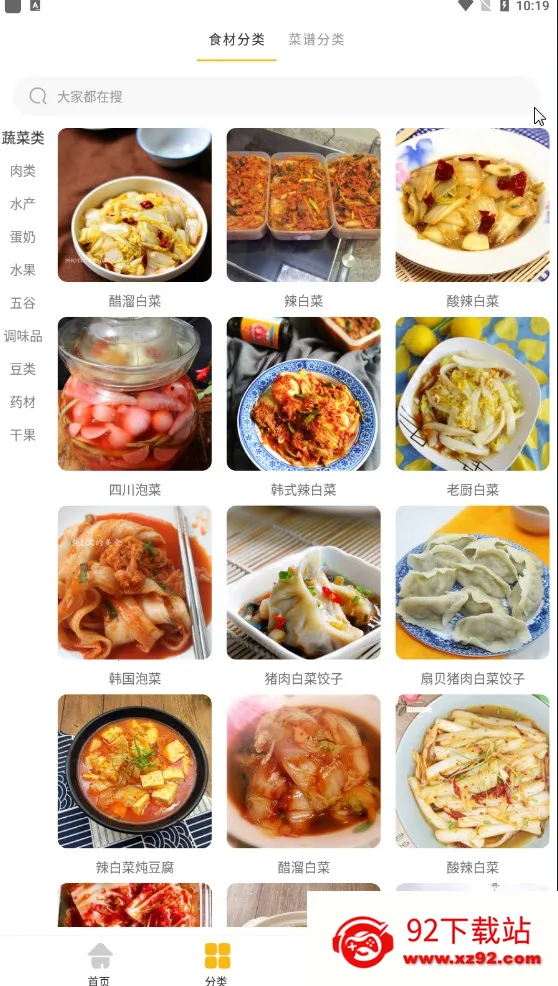Select the 食材分类 tab

click(237, 40)
